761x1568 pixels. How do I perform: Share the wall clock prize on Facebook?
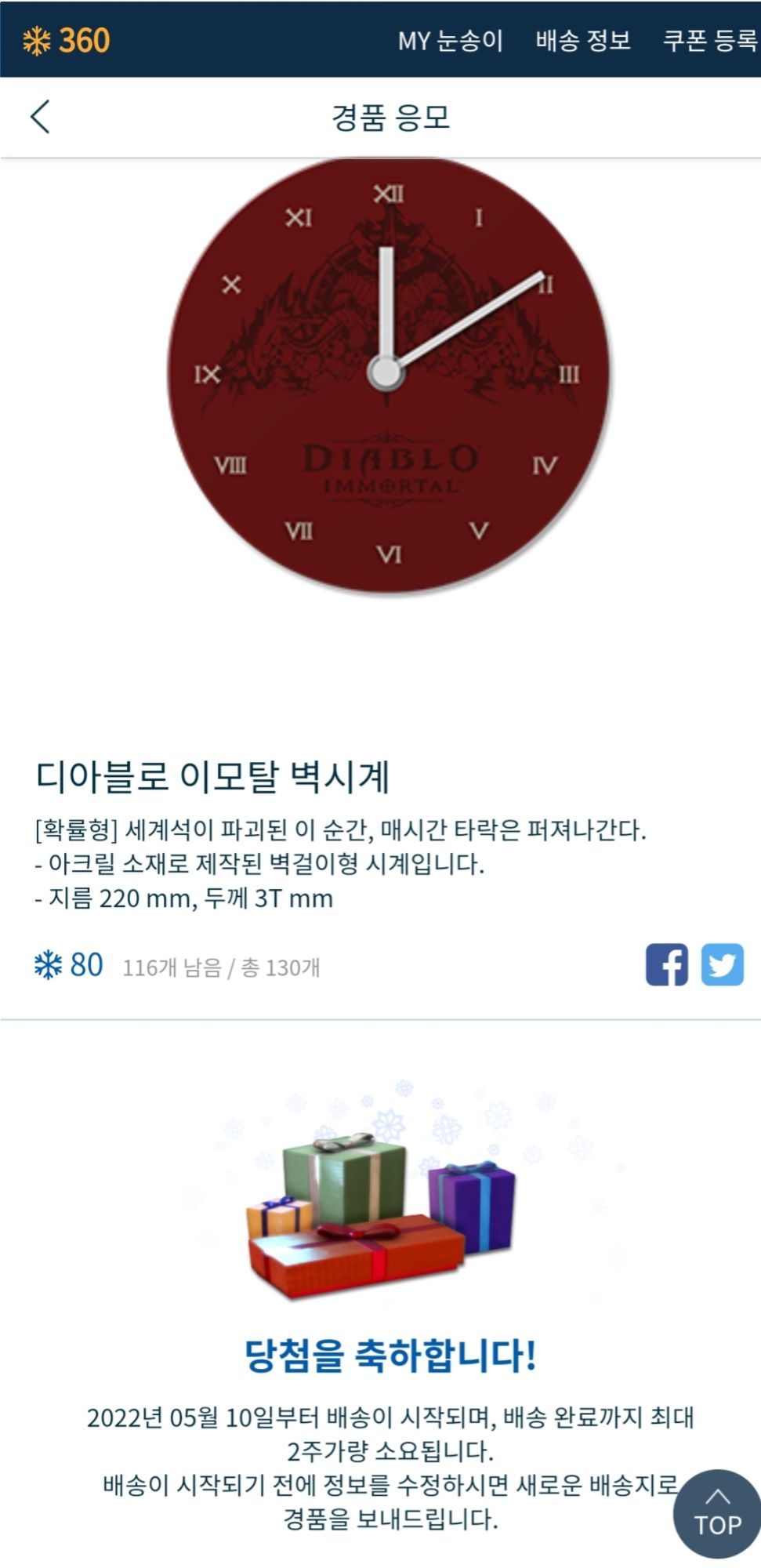(667, 965)
